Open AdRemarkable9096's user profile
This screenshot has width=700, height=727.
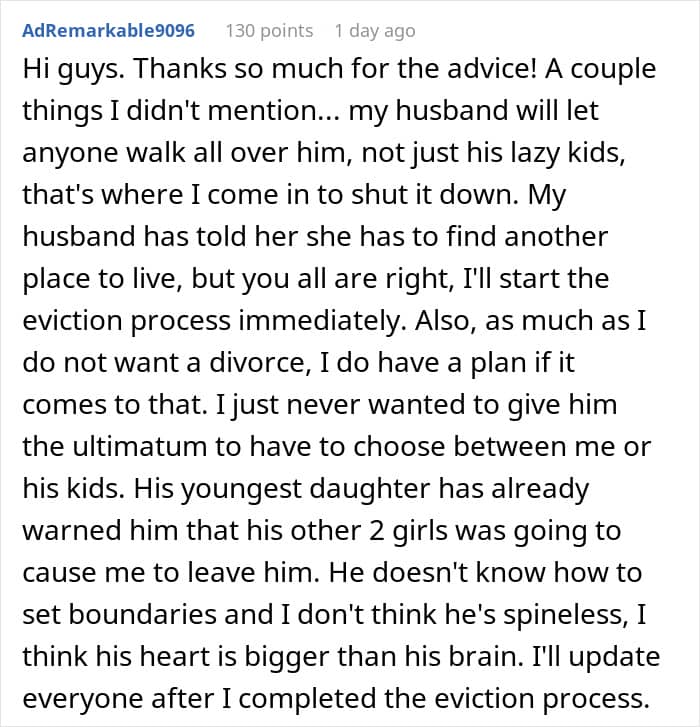point(108,31)
